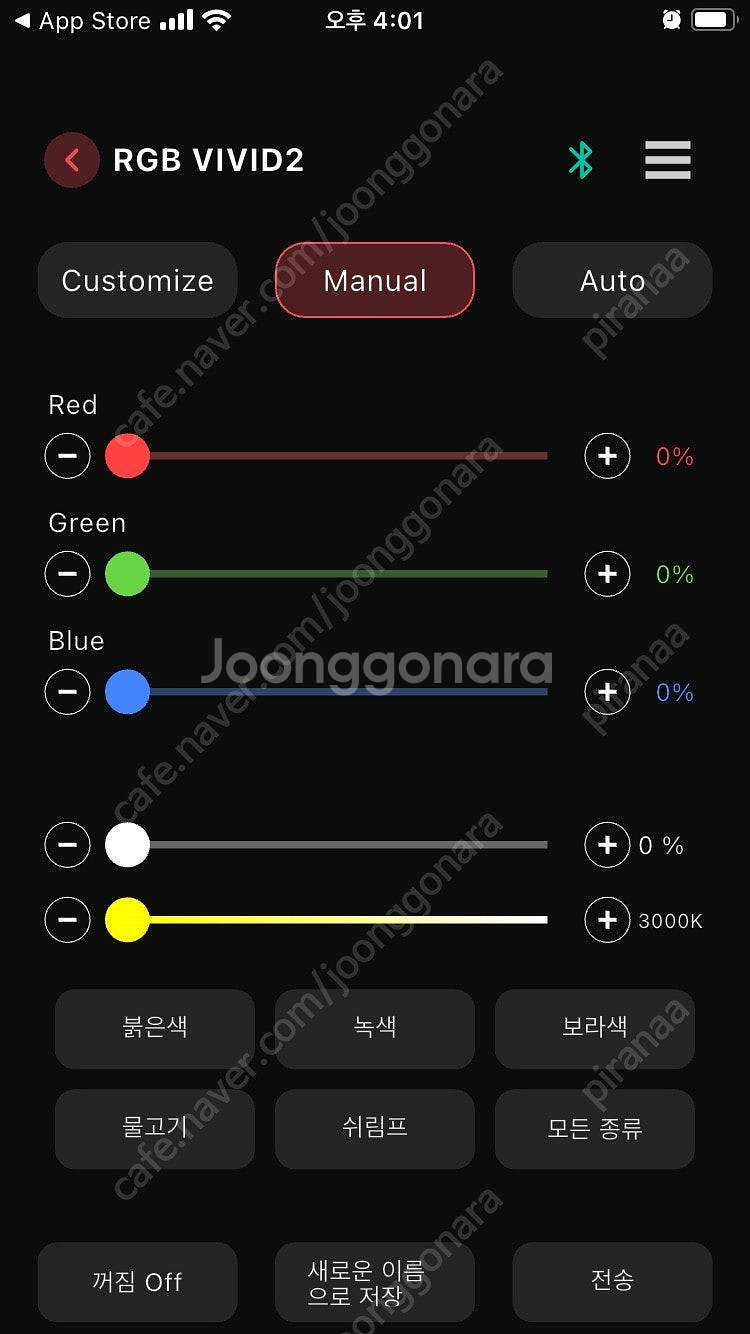Viewport: 750px width, 1334px height.
Task: Save under a new name (새로운 이름으로 저장)
Action: point(375,1282)
